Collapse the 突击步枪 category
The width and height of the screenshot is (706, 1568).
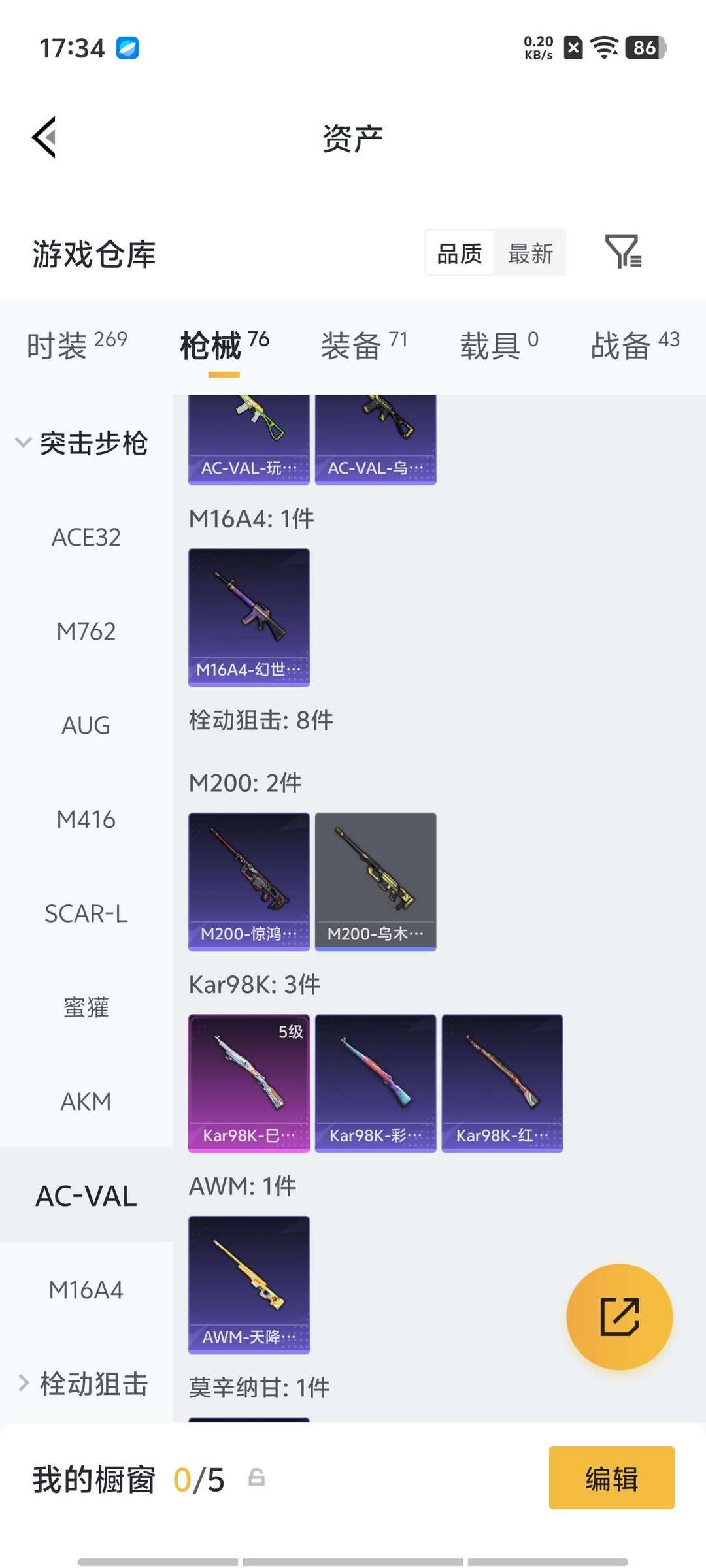tap(82, 443)
